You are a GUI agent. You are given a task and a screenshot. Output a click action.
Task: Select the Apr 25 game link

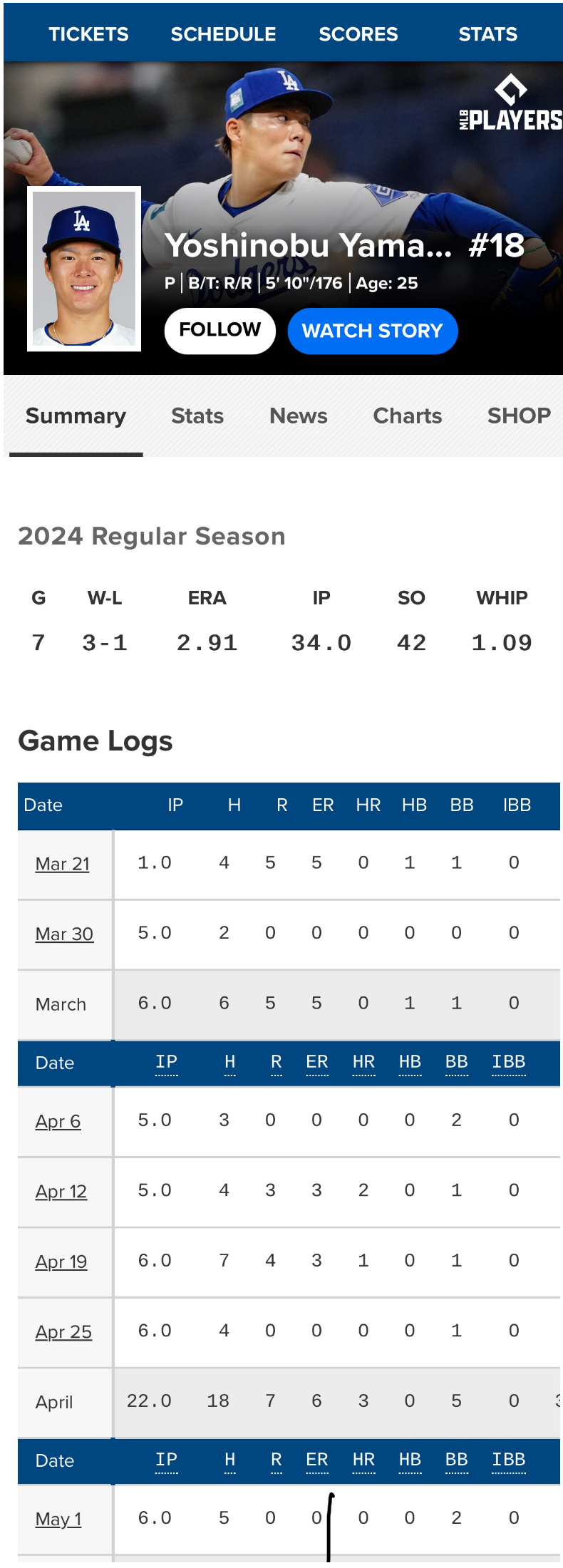point(63,1332)
